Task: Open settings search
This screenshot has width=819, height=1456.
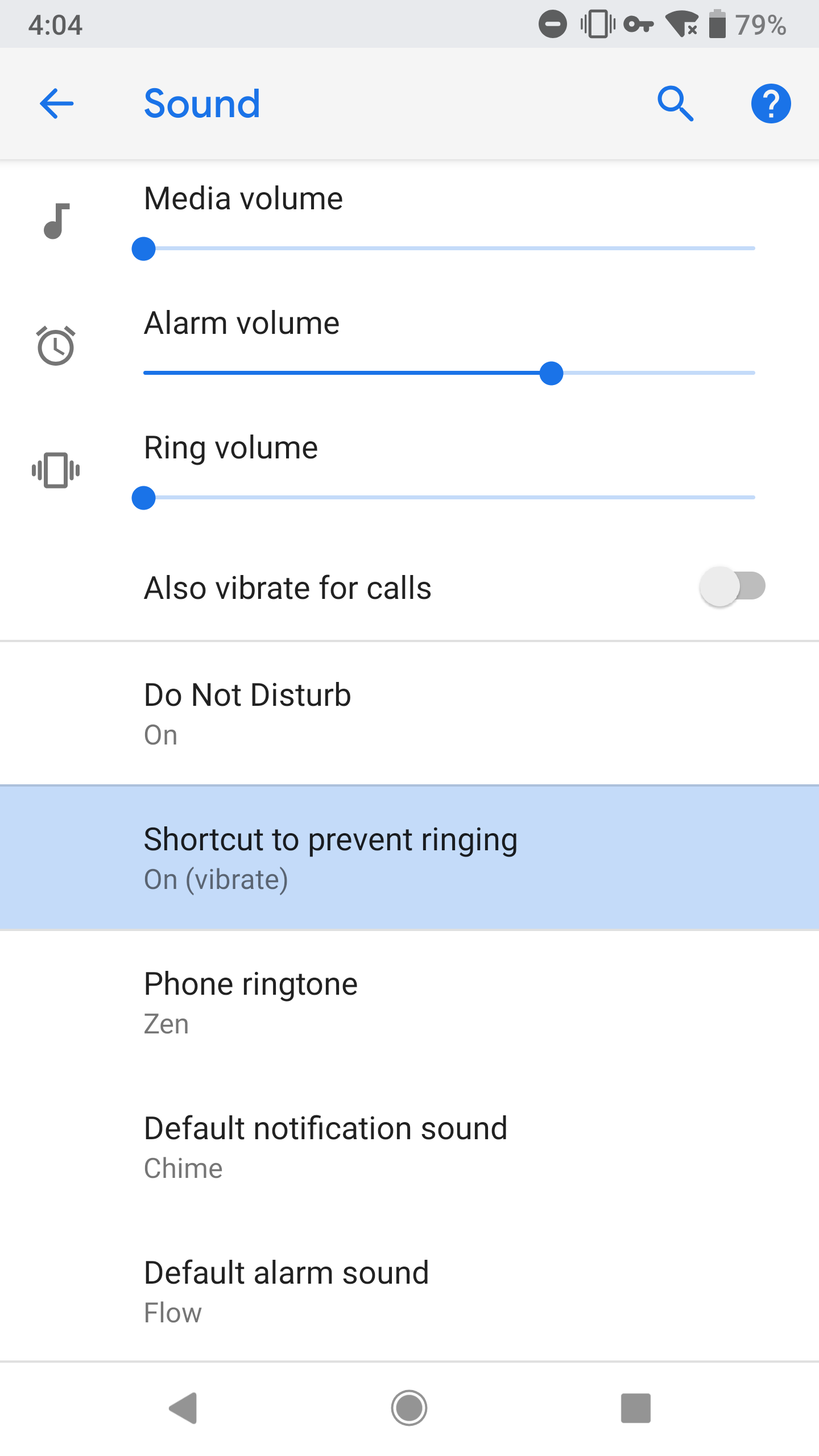Action: 676,104
